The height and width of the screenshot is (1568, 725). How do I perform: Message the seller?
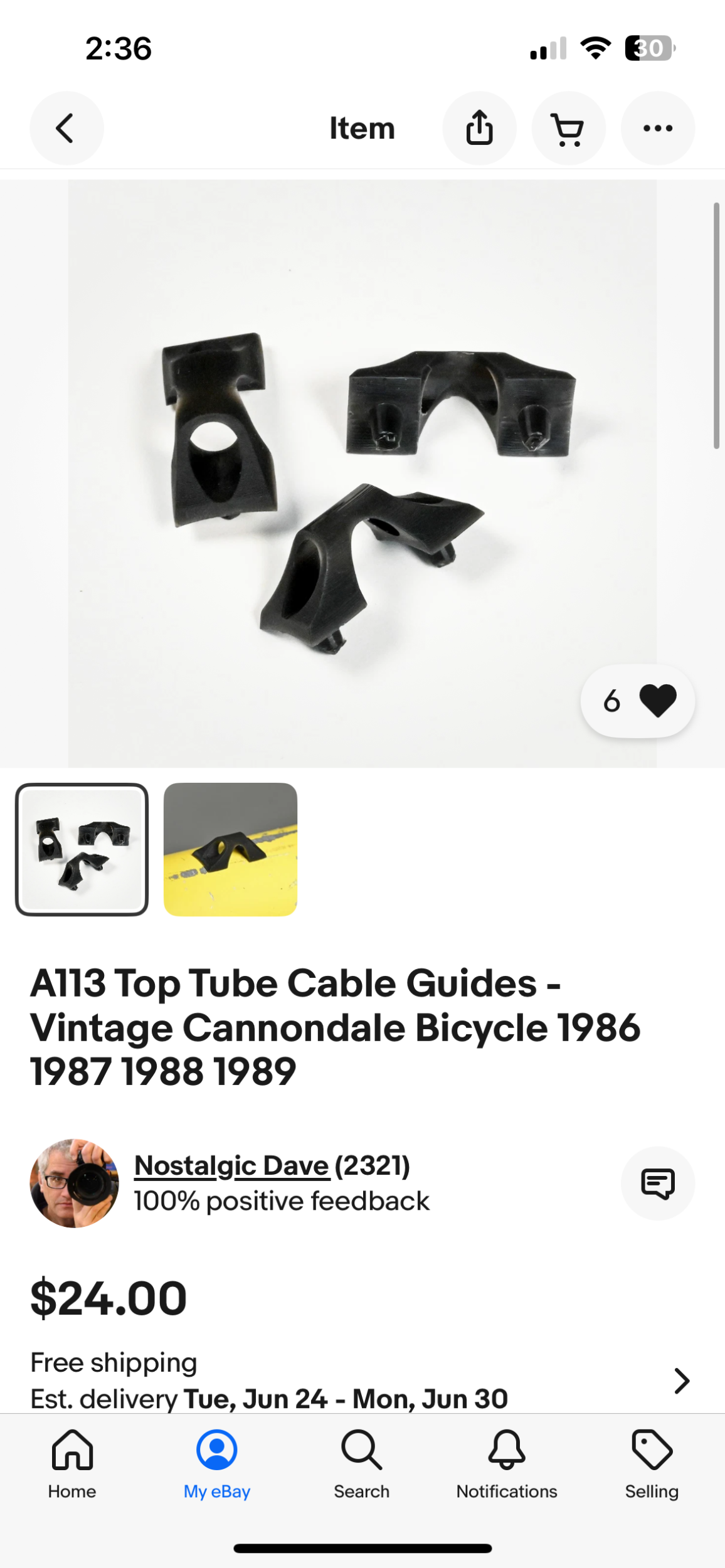(x=657, y=1184)
